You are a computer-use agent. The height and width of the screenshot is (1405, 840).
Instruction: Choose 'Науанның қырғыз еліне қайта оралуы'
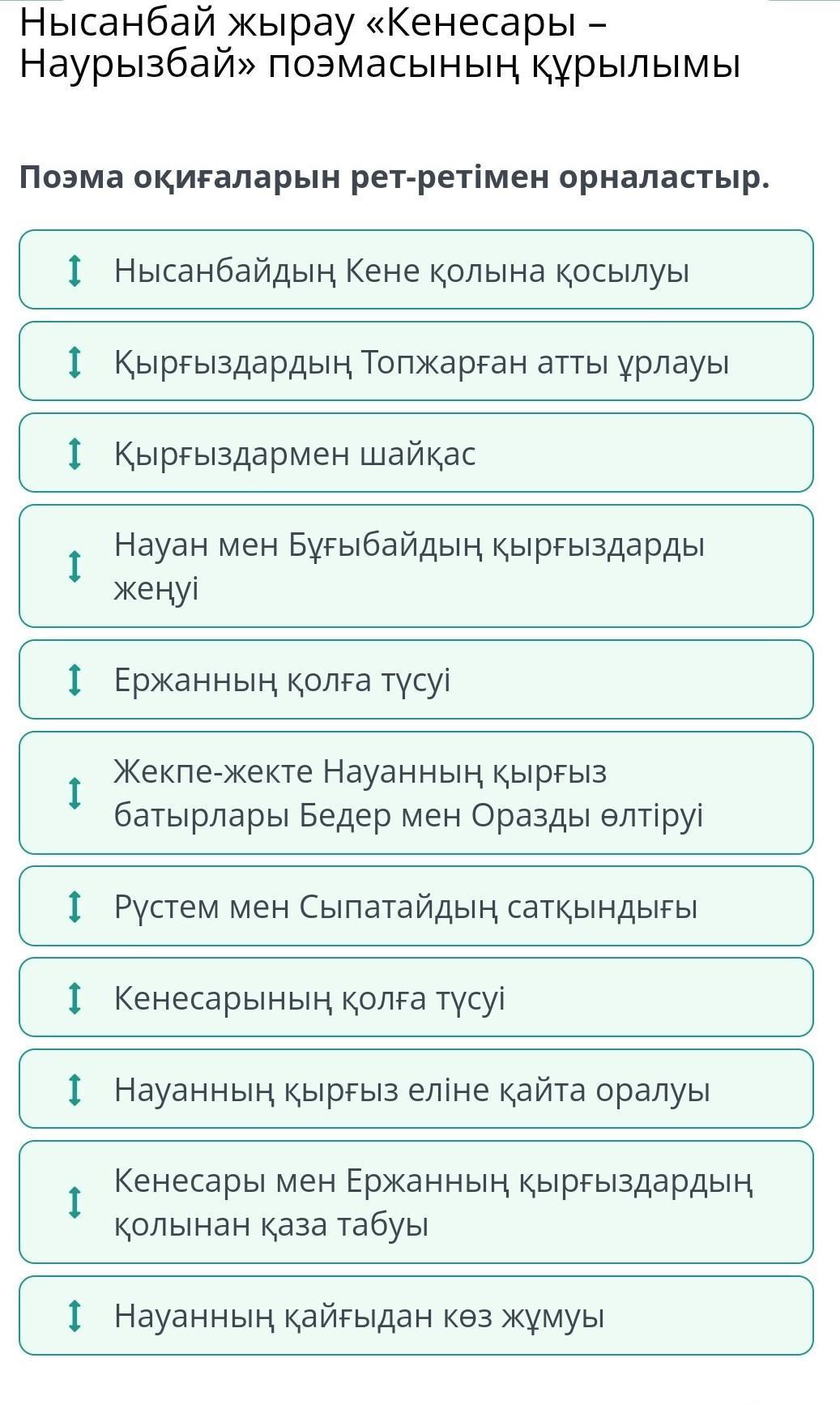click(416, 1089)
